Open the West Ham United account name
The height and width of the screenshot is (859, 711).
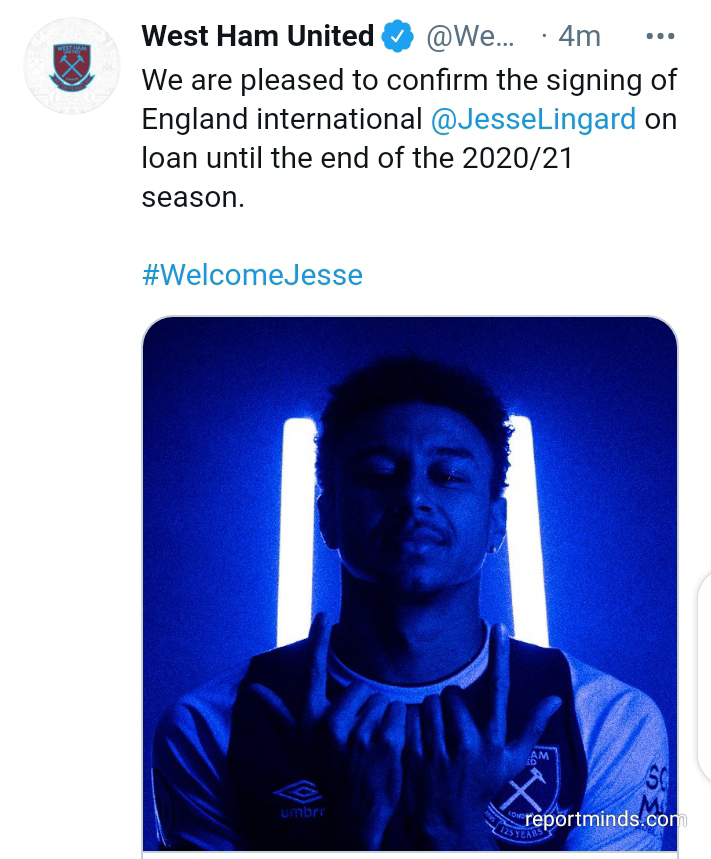257,36
